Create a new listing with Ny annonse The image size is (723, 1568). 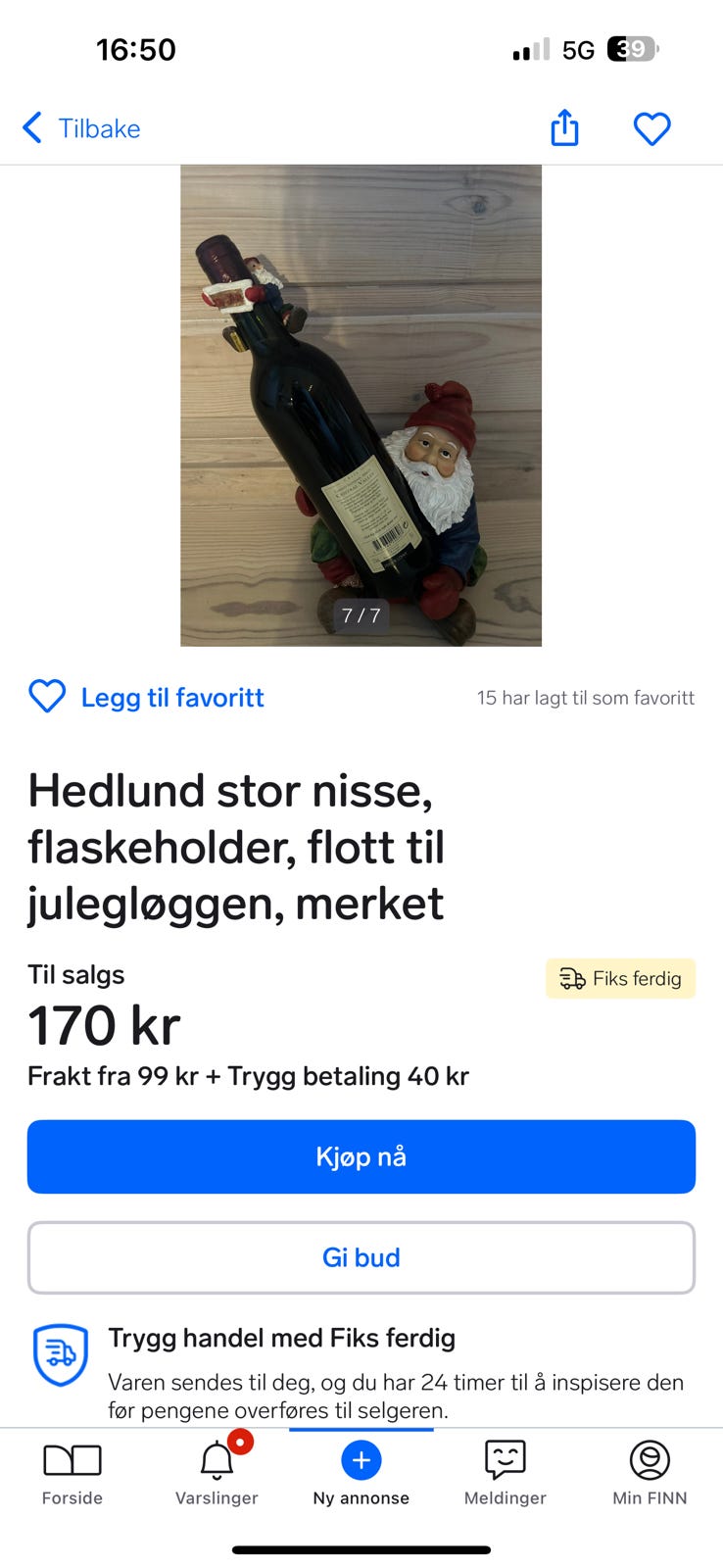click(x=361, y=1472)
